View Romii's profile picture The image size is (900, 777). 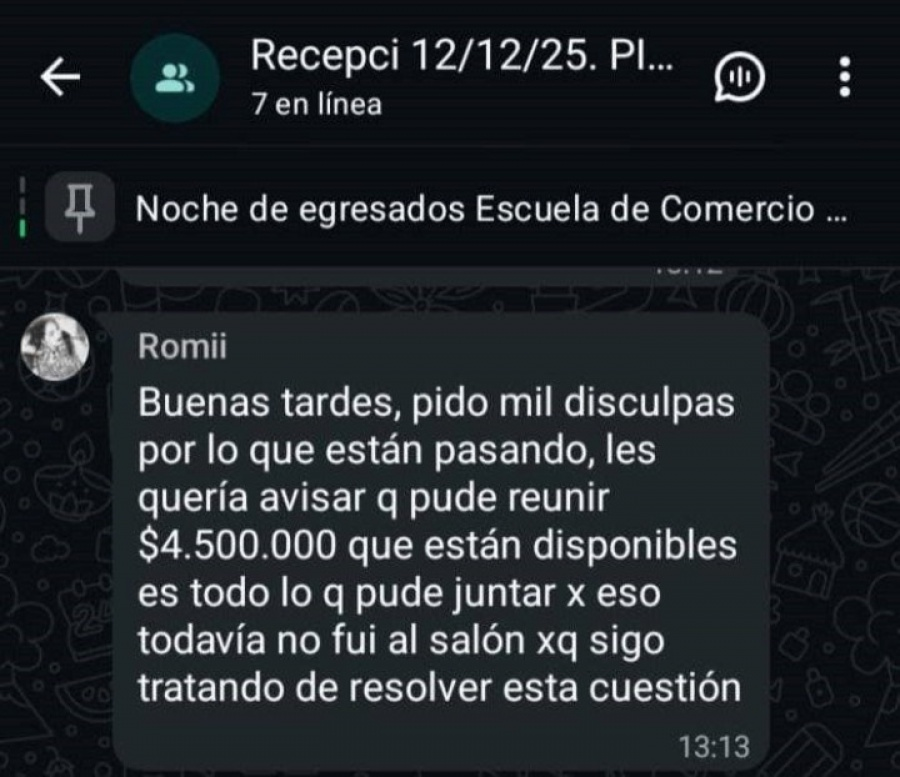click(x=55, y=347)
